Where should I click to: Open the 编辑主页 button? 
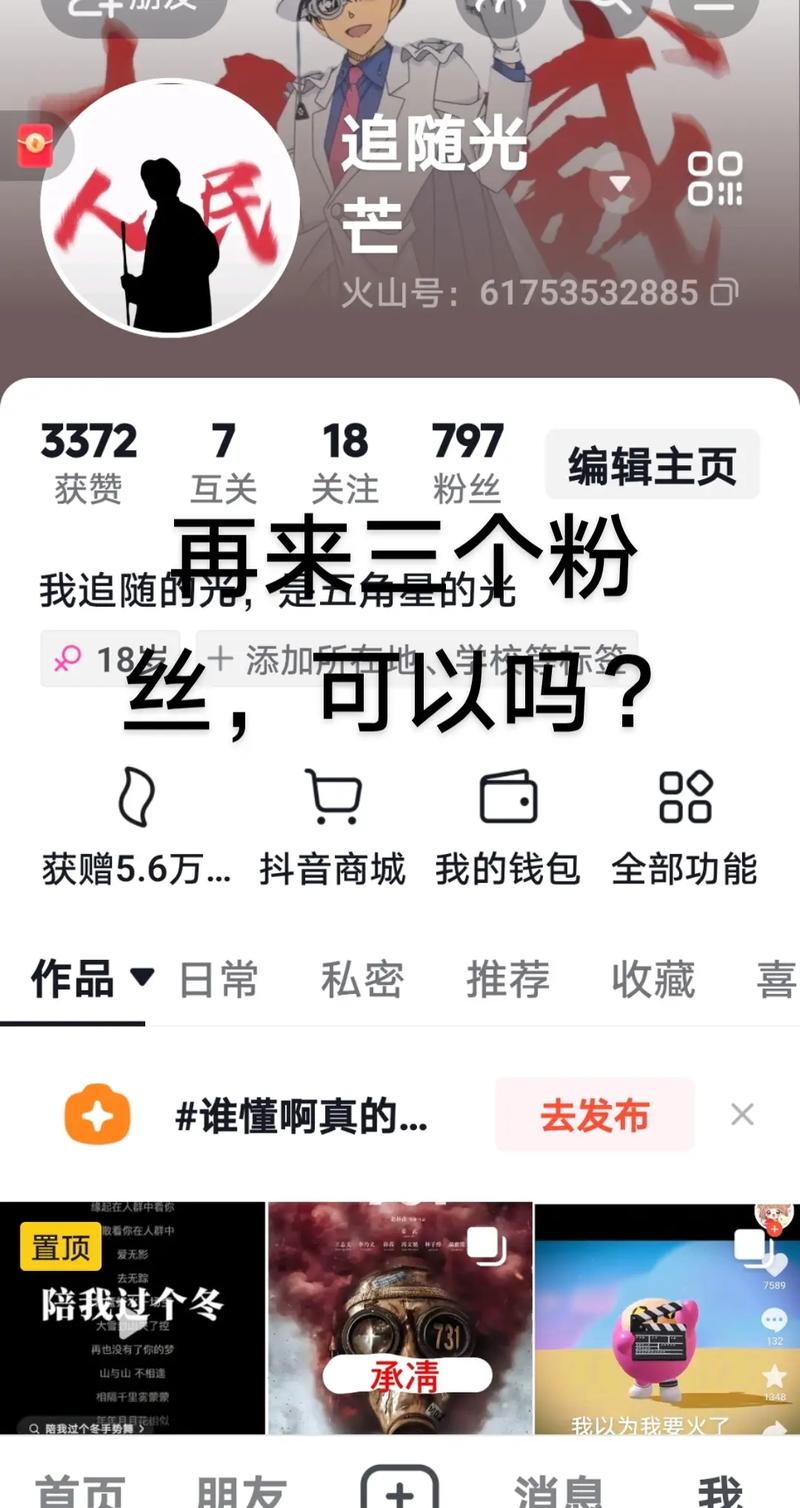tap(652, 465)
